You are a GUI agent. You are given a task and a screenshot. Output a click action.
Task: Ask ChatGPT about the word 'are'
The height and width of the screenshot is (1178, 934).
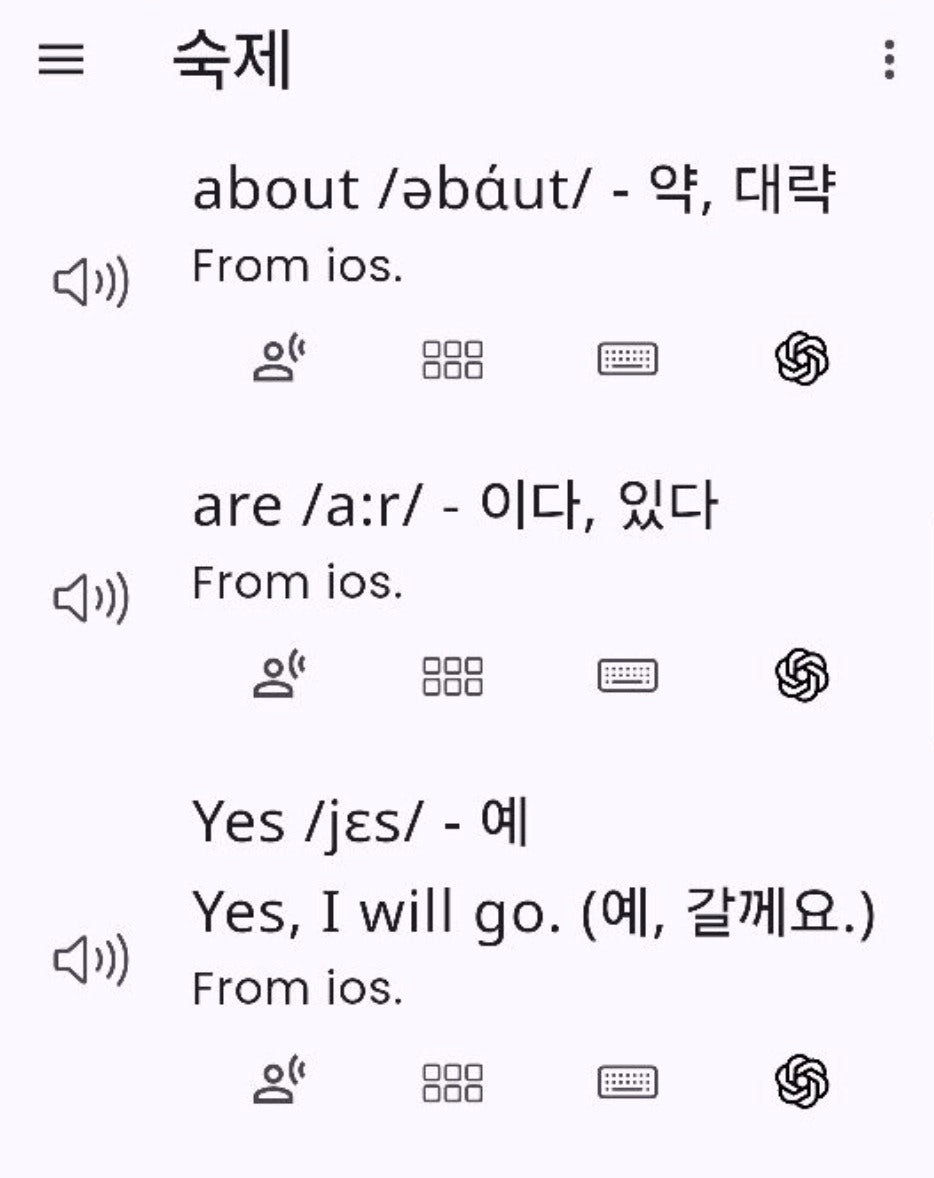pos(802,675)
